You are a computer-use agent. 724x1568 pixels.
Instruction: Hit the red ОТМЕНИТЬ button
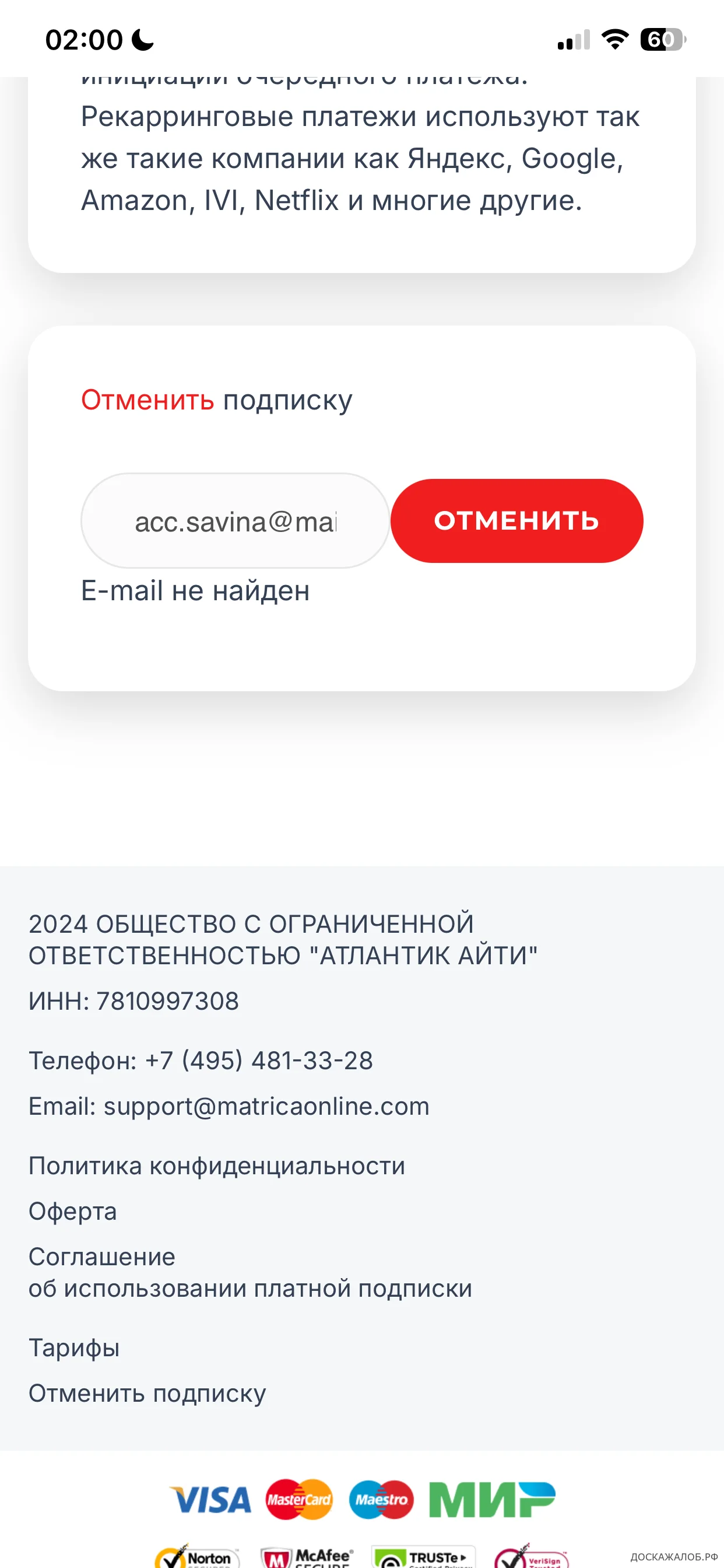(516, 521)
